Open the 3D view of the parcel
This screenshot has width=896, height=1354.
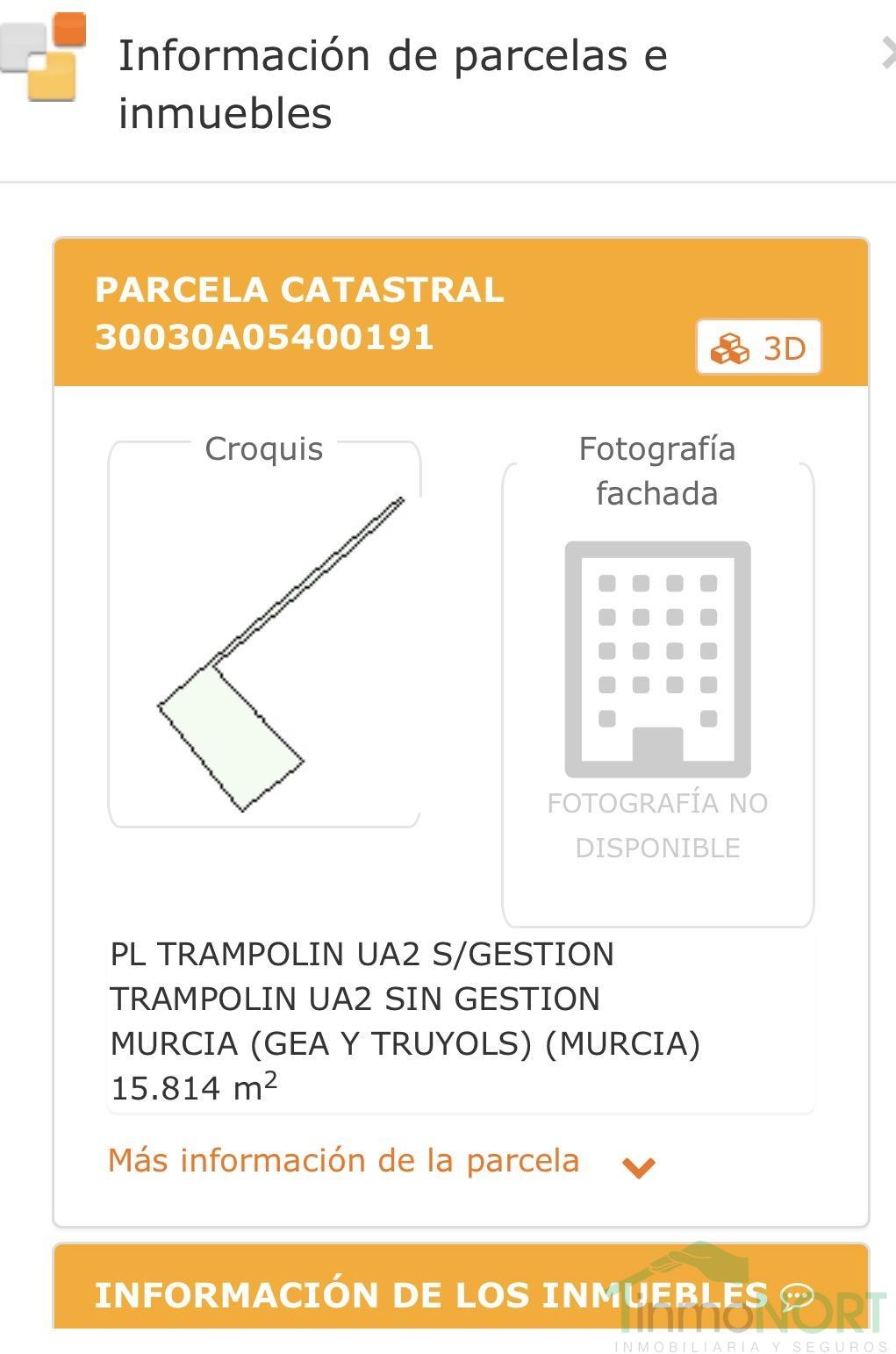tap(759, 348)
